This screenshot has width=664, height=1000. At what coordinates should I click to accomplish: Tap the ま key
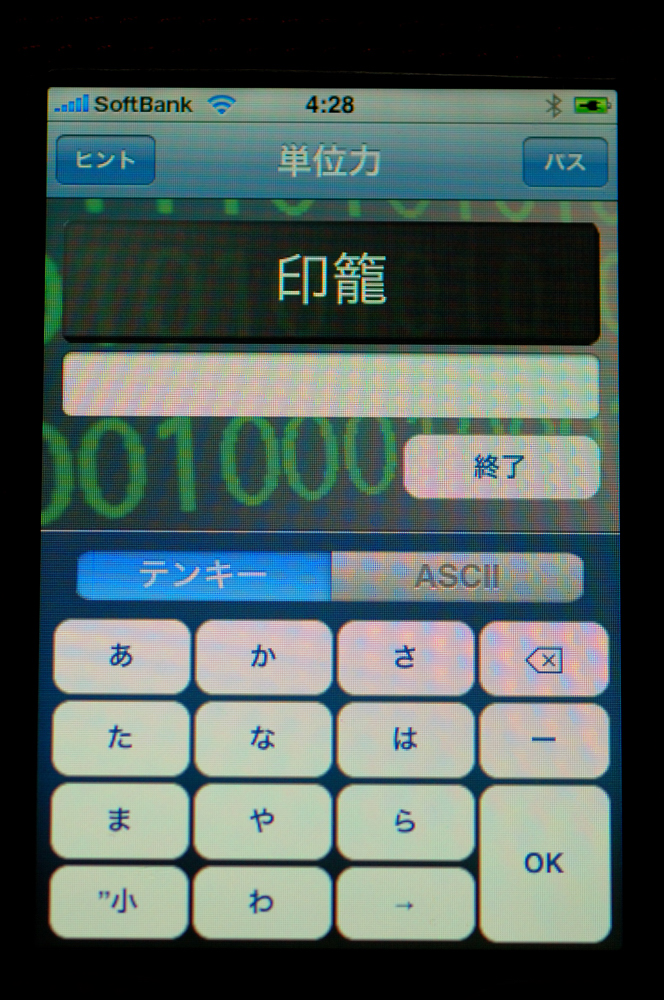pos(120,821)
